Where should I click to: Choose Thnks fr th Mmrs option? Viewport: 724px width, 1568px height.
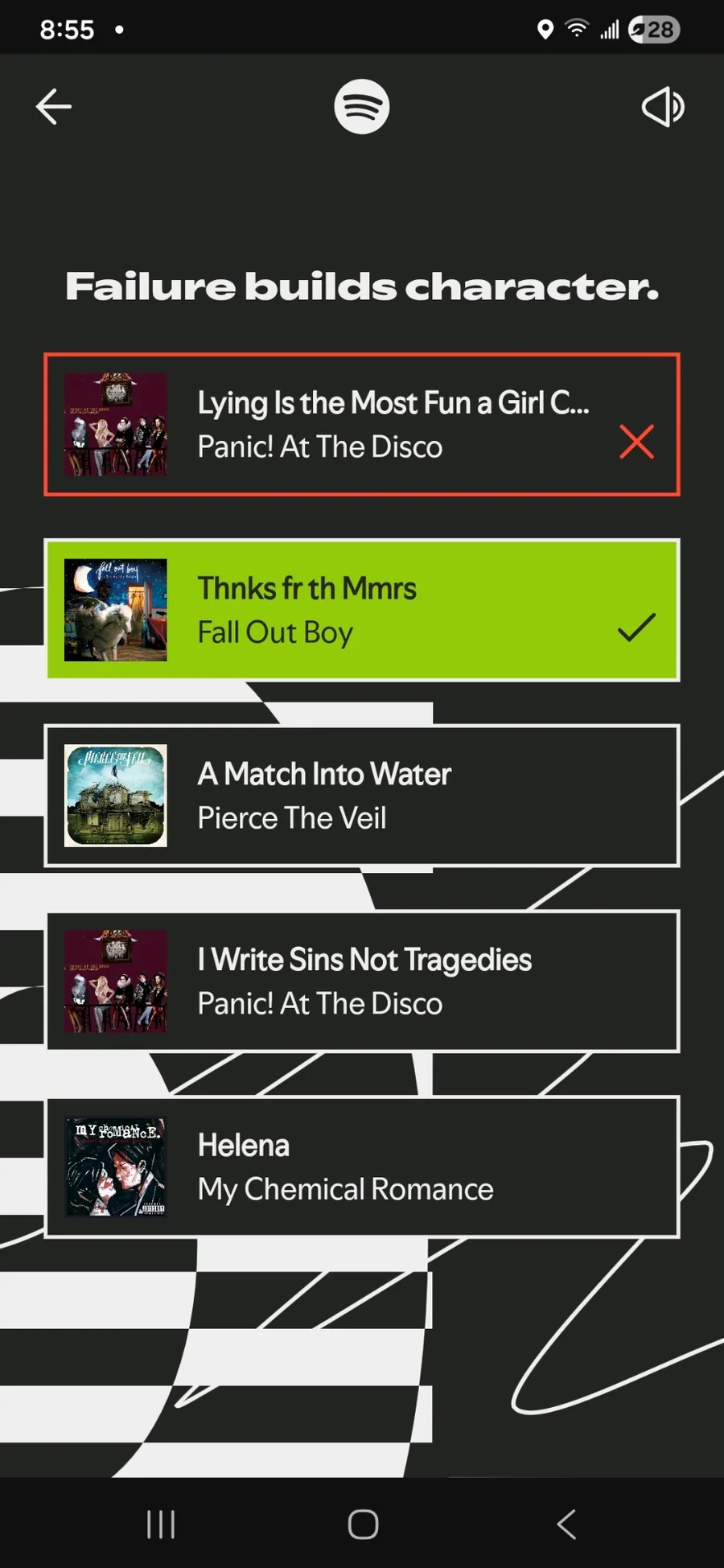point(362,610)
